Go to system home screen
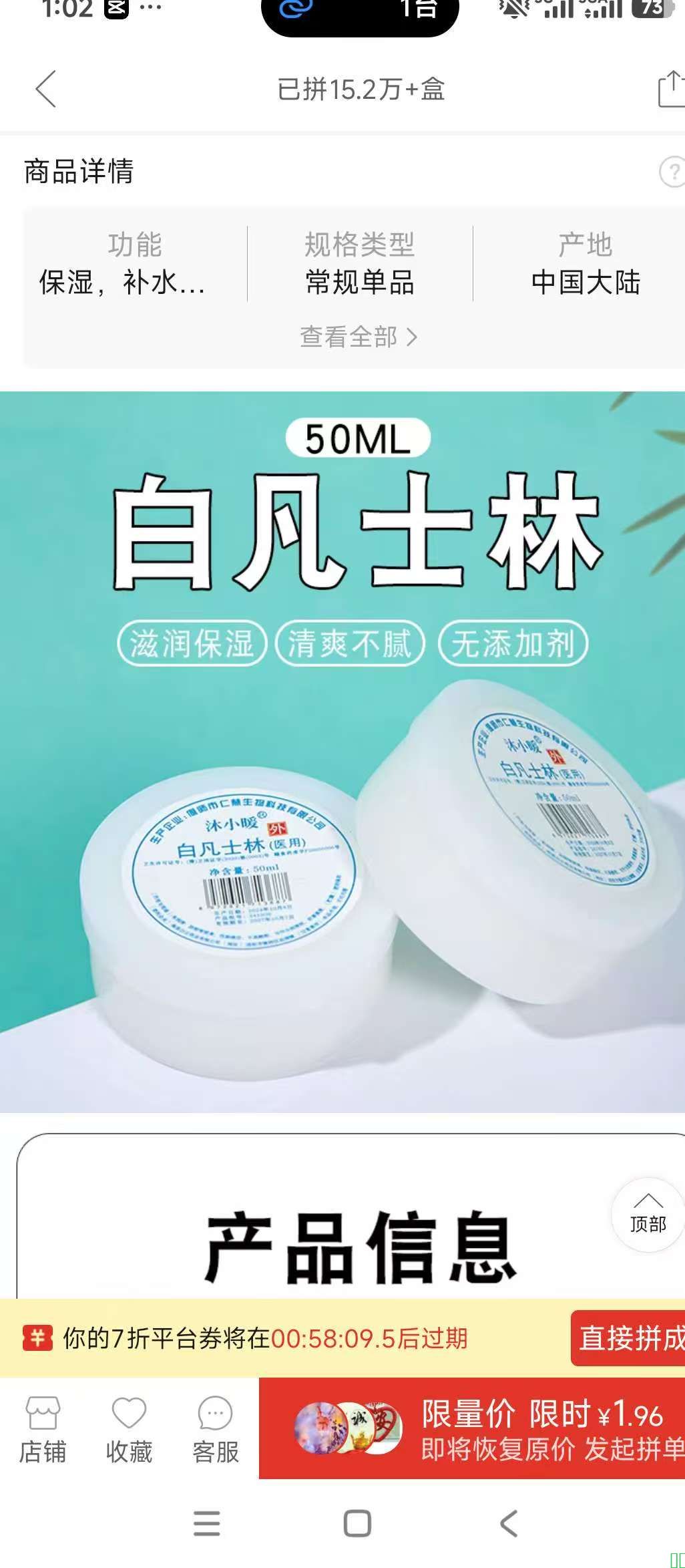685x1568 pixels. click(357, 1524)
